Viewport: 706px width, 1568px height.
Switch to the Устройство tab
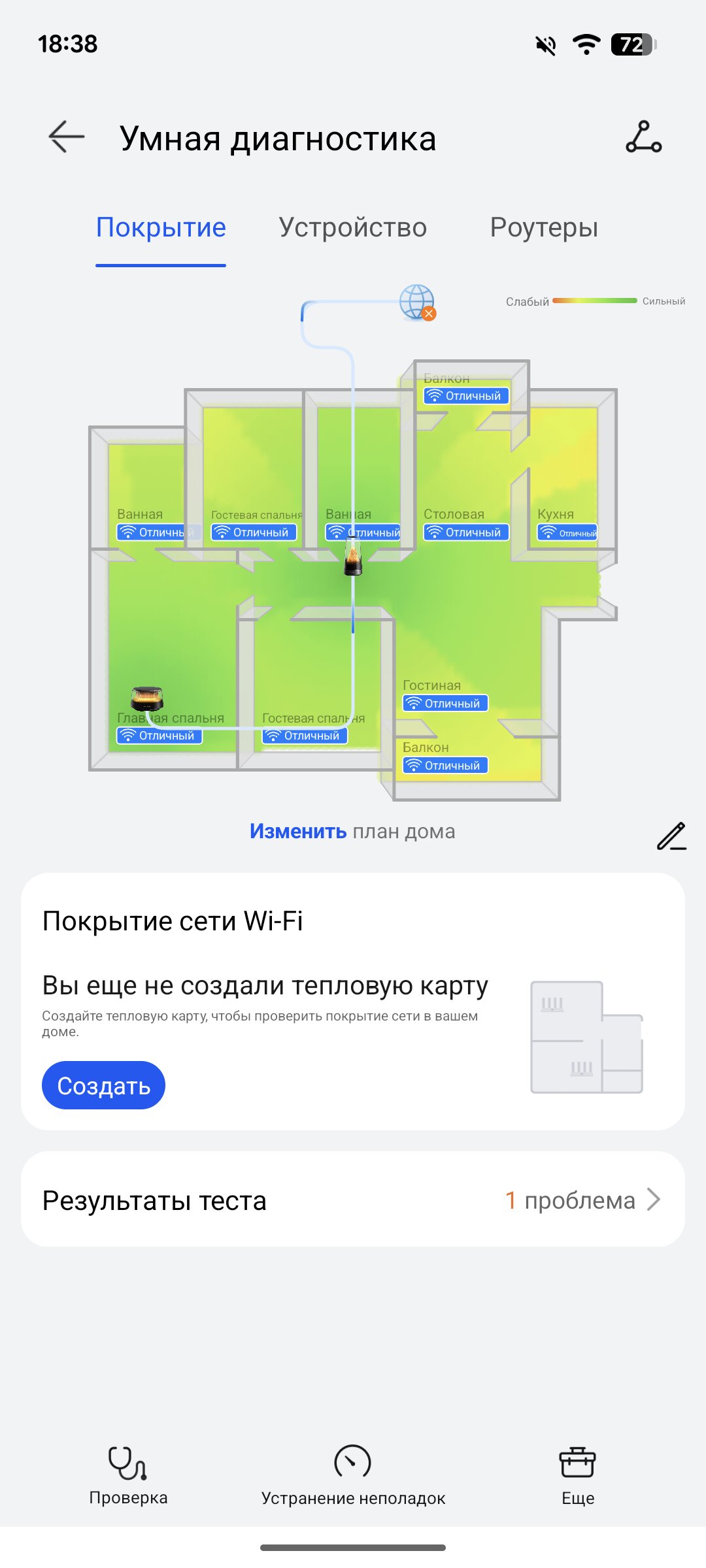pos(352,228)
